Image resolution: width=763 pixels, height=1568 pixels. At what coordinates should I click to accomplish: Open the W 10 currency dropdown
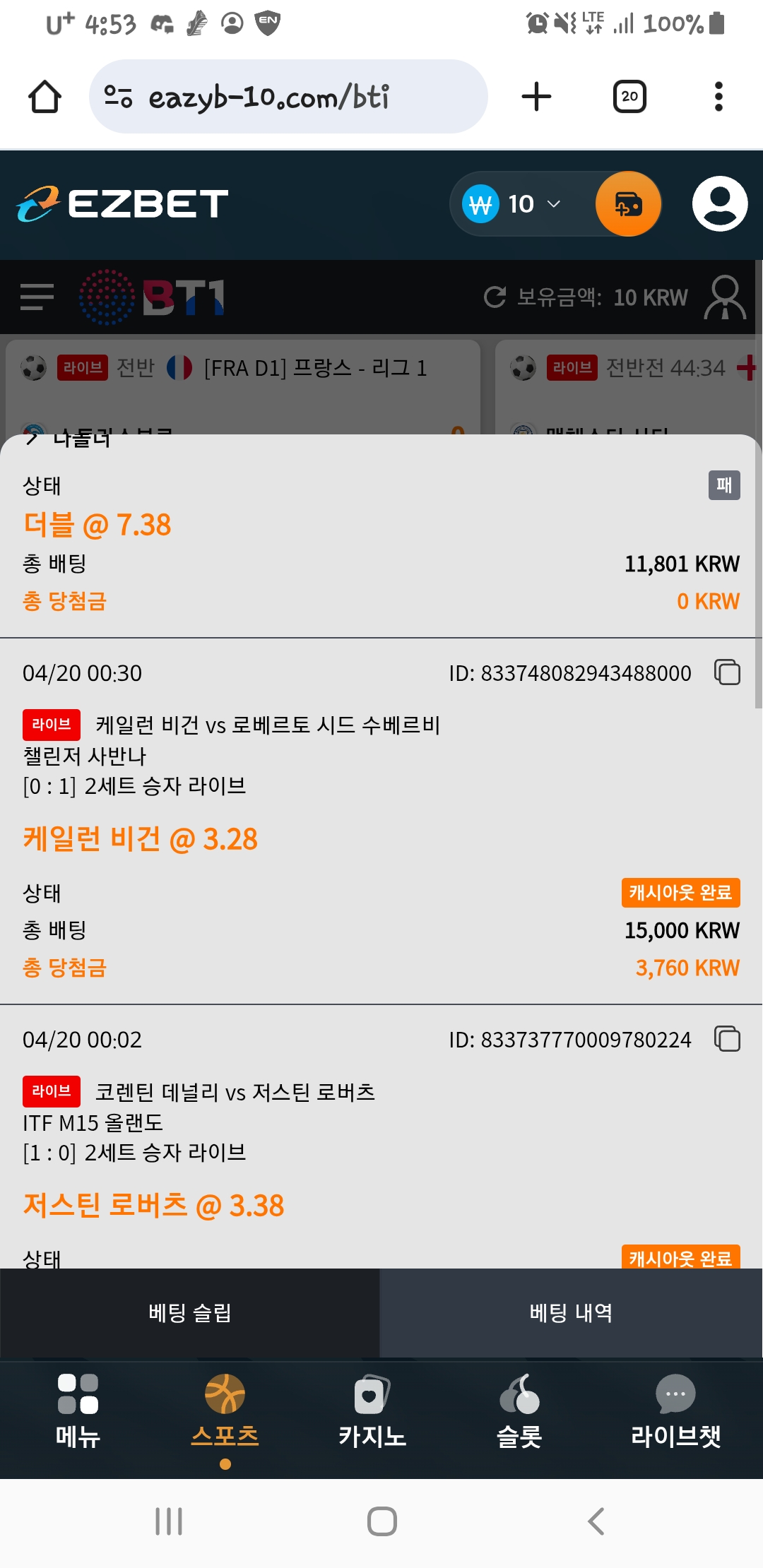(510, 204)
